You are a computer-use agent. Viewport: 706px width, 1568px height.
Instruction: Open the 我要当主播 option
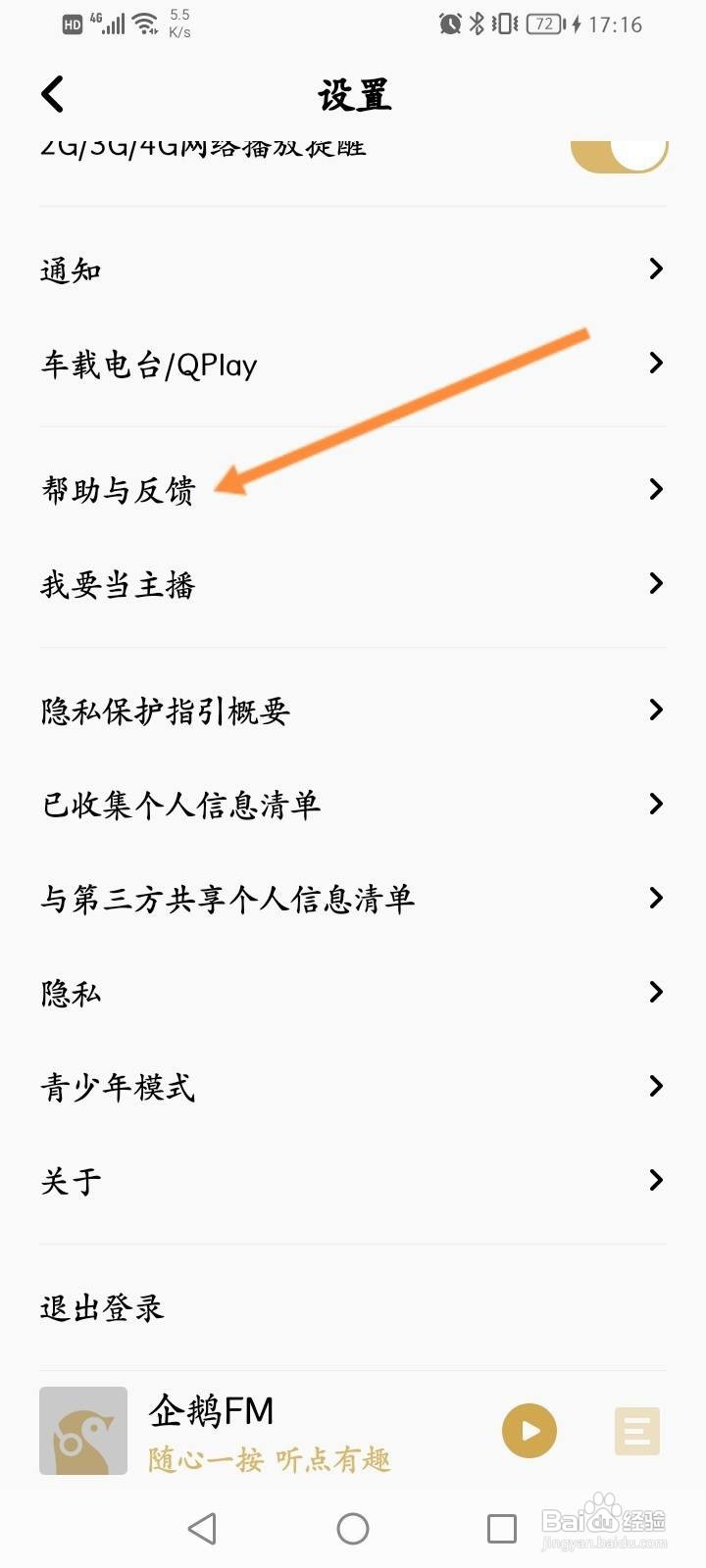118,585
